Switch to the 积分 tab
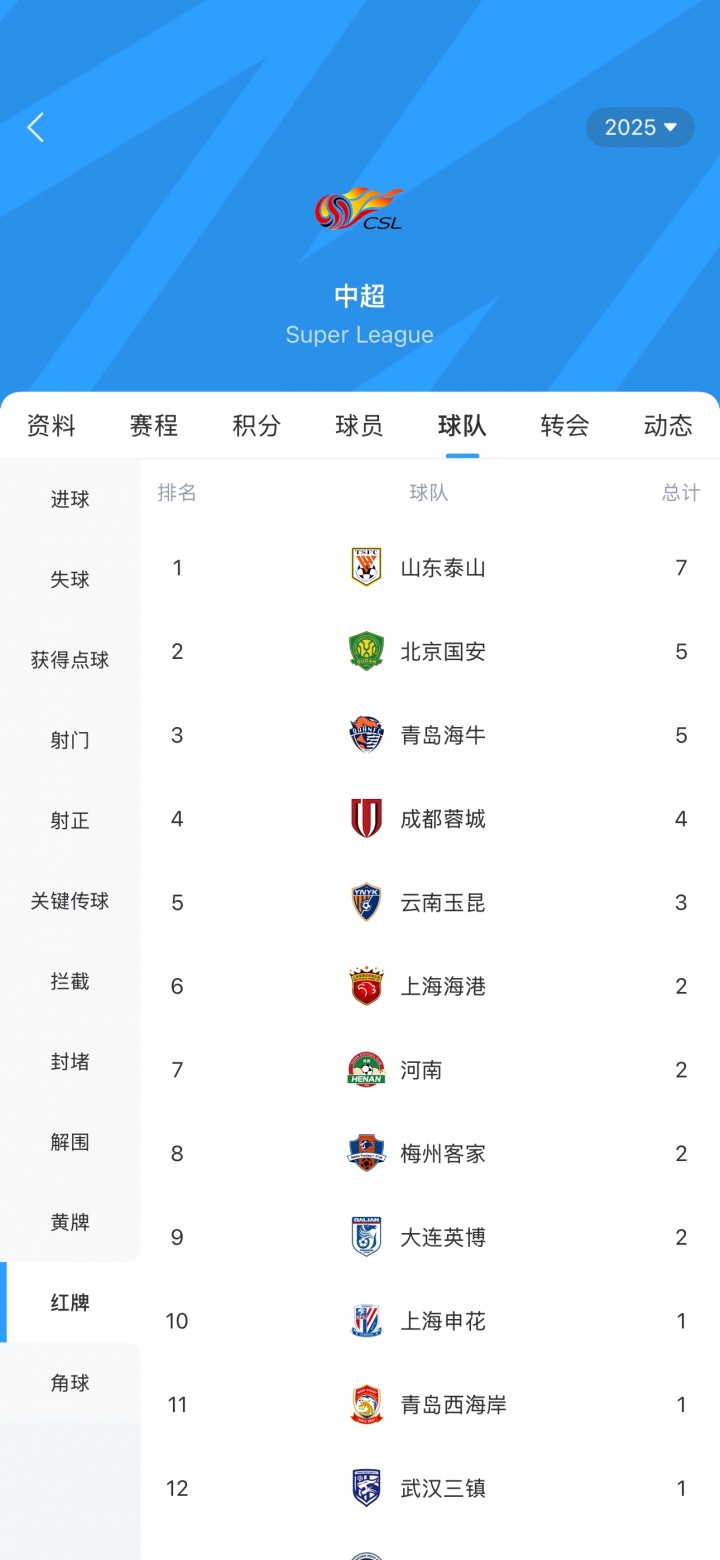The image size is (720, 1560). (257, 426)
